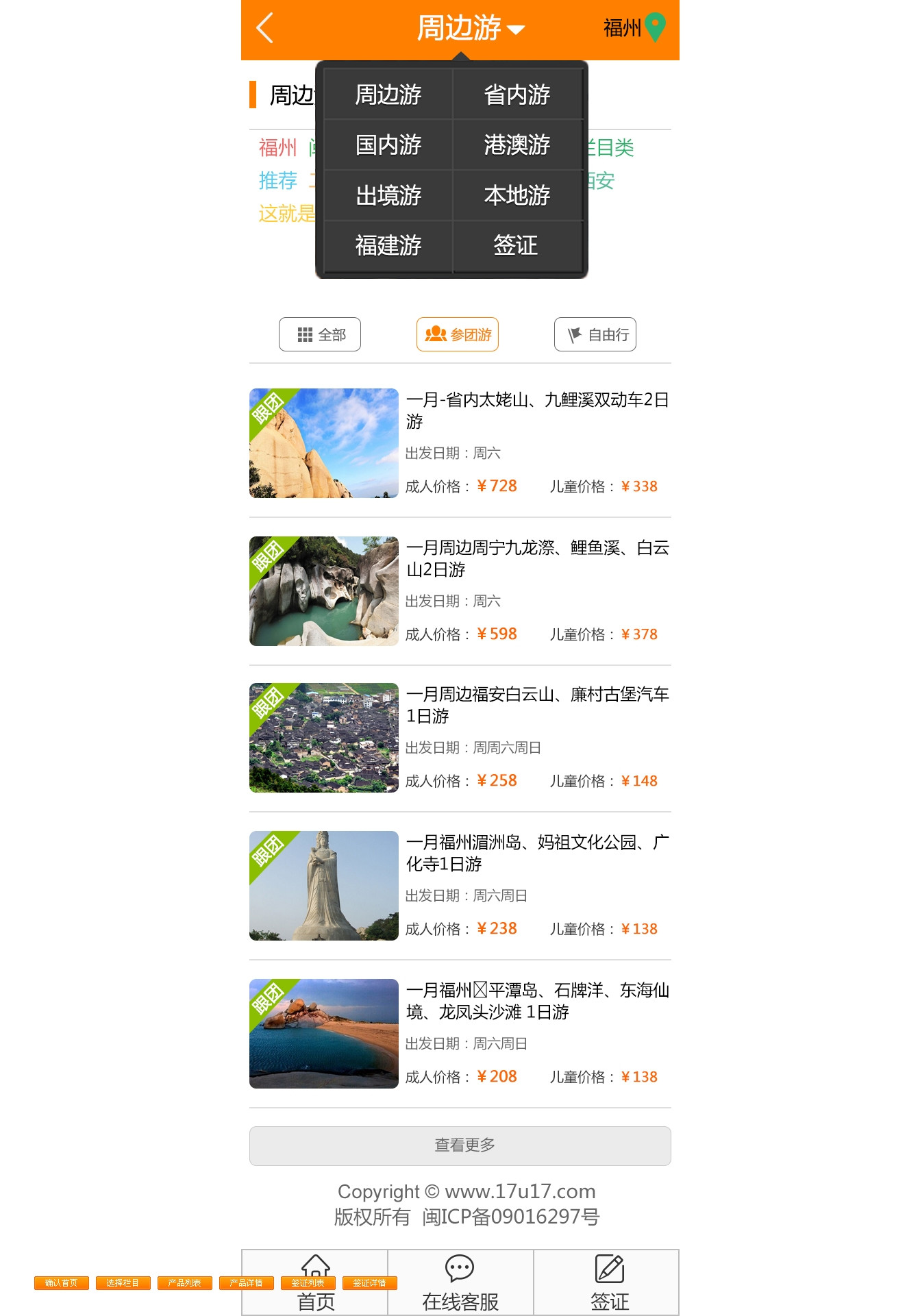This screenshot has width=920, height=1316.
Task: Choose 国内游 from the category menu
Action: tap(388, 145)
